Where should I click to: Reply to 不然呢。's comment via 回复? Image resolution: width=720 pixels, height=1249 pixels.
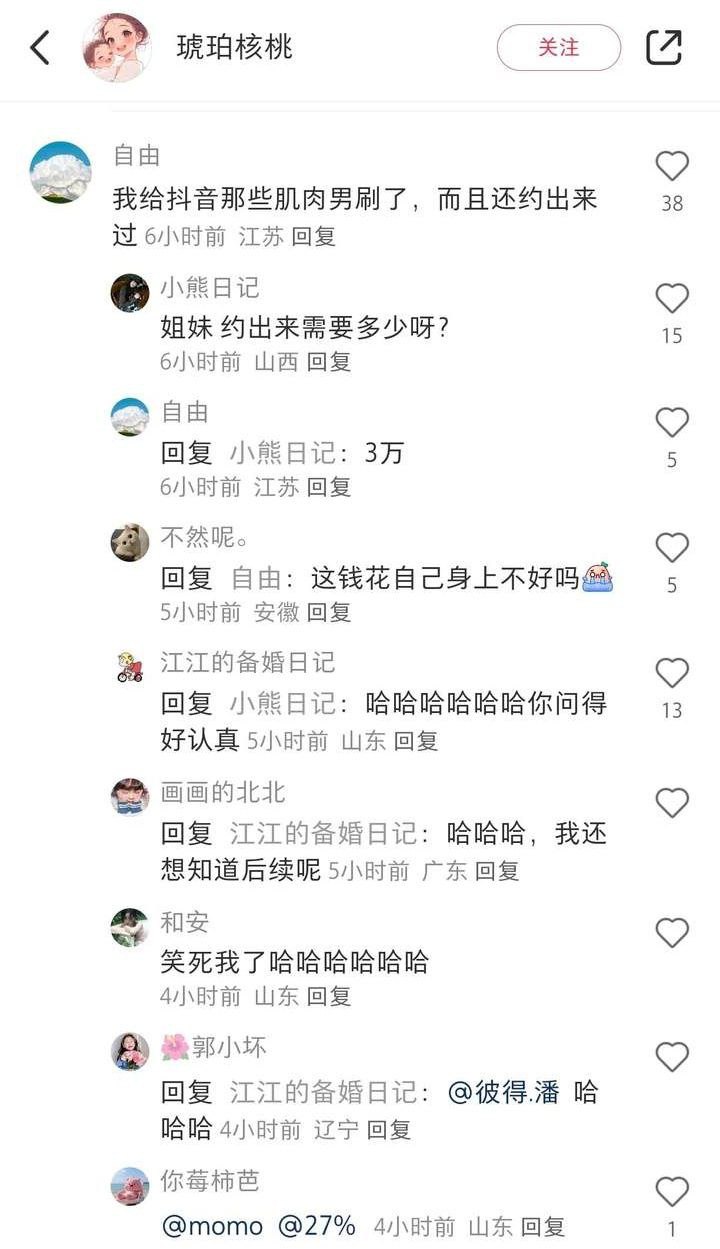pos(329,612)
